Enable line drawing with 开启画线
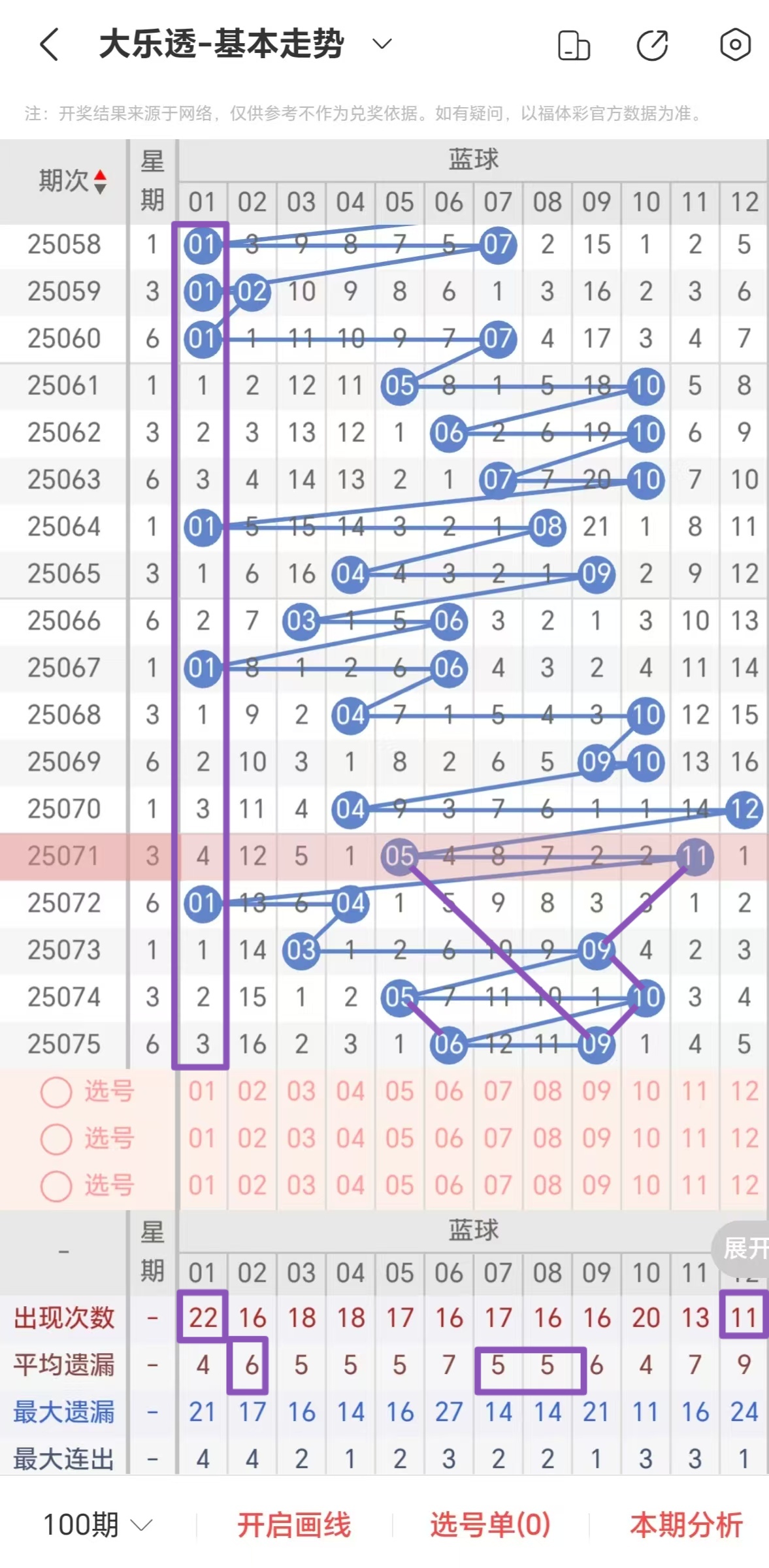The image size is (769, 1568). tap(293, 1525)
